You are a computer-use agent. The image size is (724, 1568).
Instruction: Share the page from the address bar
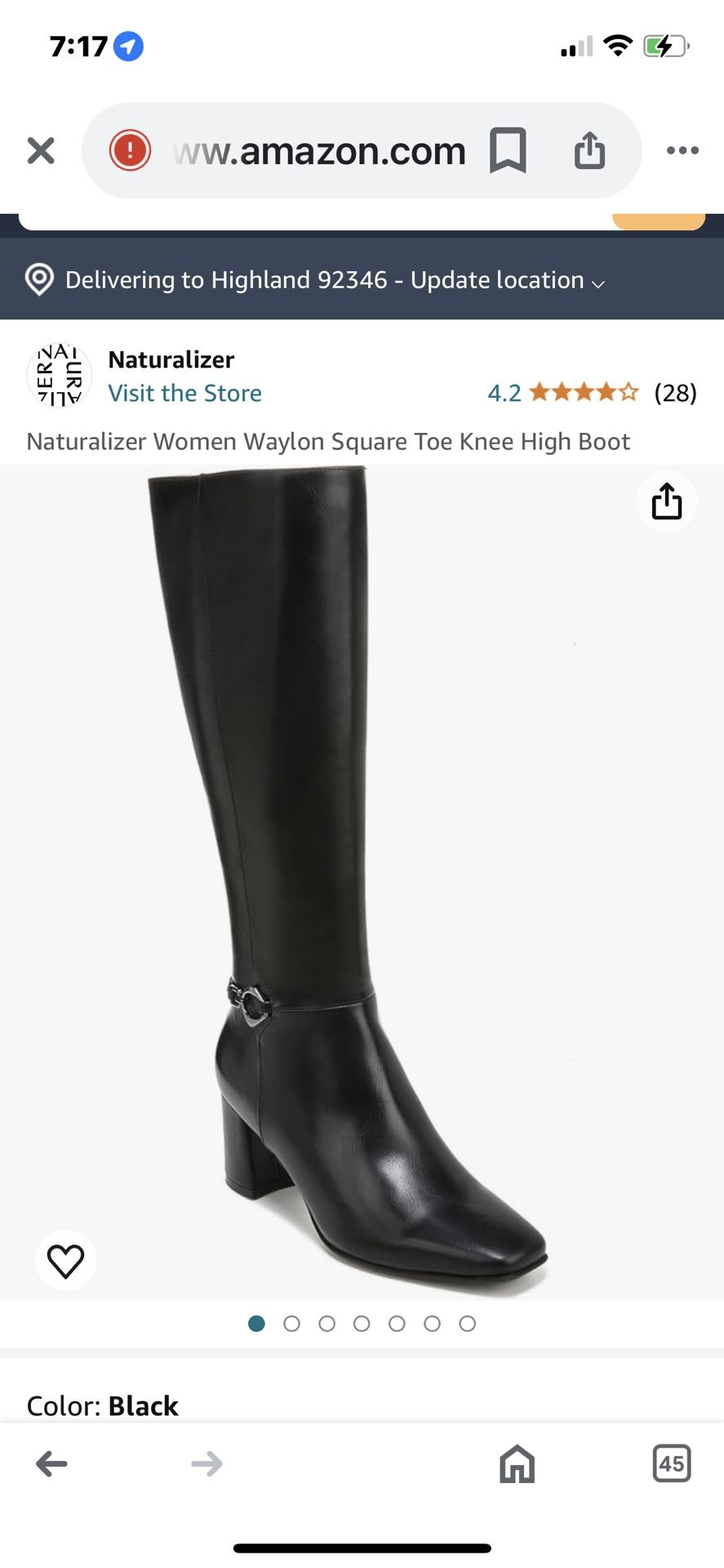[589, 150]
